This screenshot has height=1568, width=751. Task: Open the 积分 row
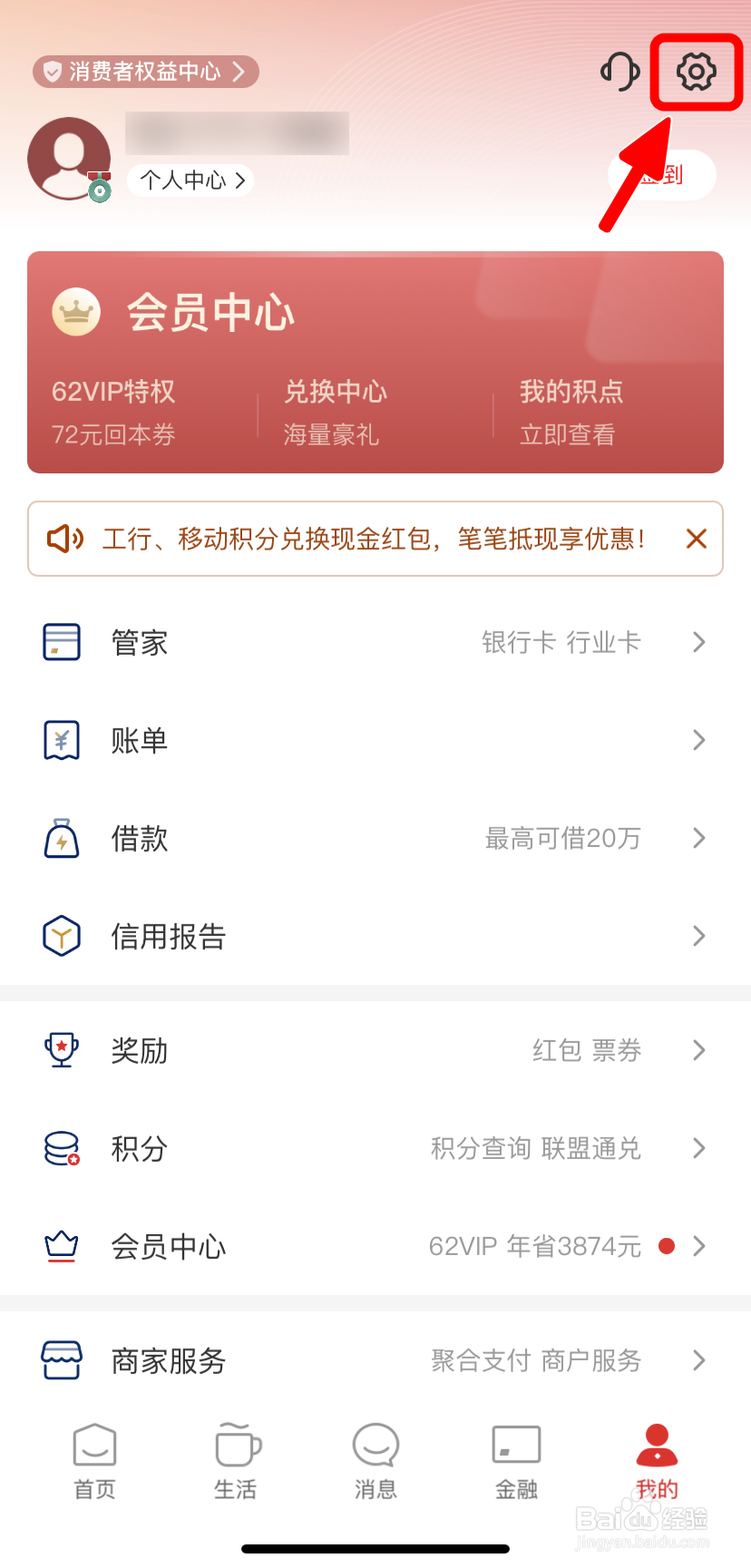click(375, 1148)
